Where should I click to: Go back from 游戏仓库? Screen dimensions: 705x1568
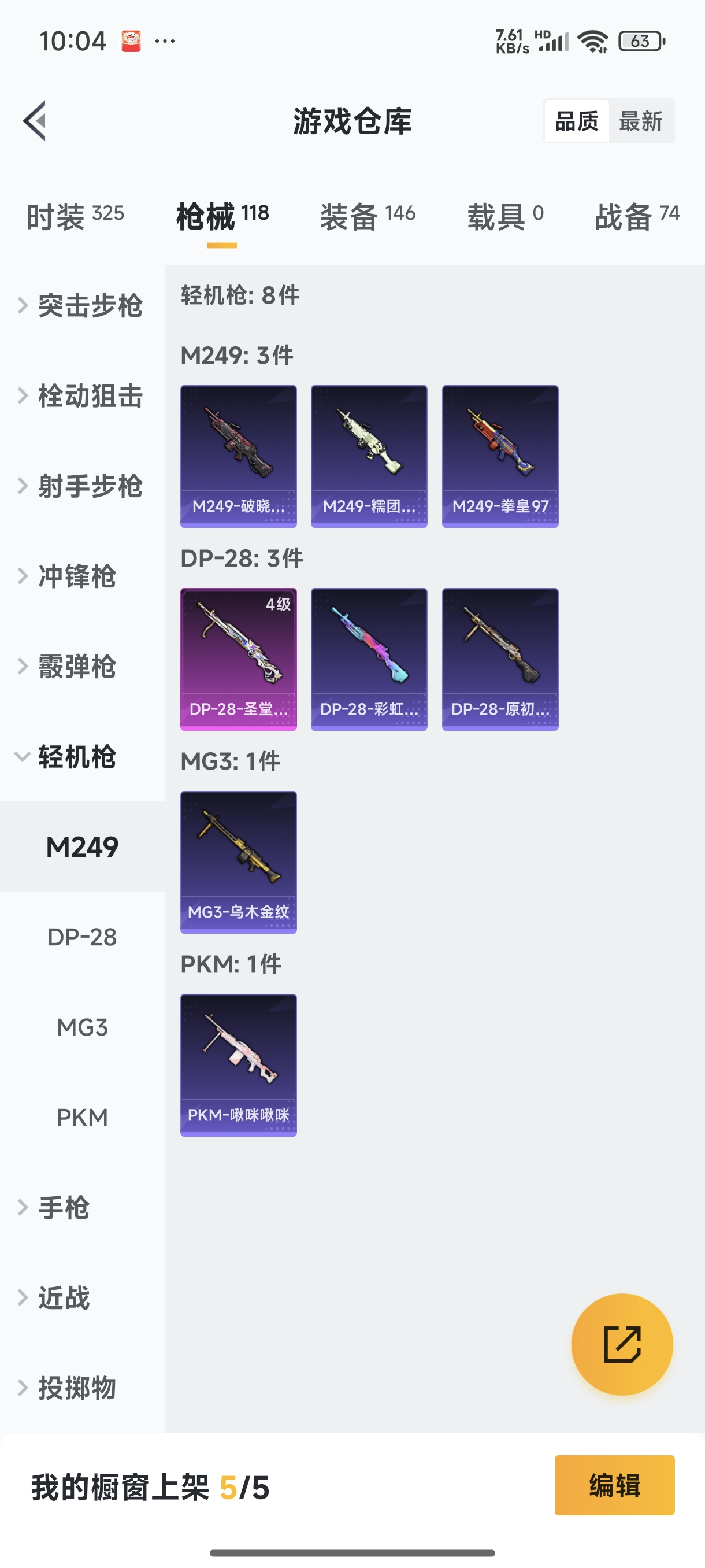[x=35, y=120]
